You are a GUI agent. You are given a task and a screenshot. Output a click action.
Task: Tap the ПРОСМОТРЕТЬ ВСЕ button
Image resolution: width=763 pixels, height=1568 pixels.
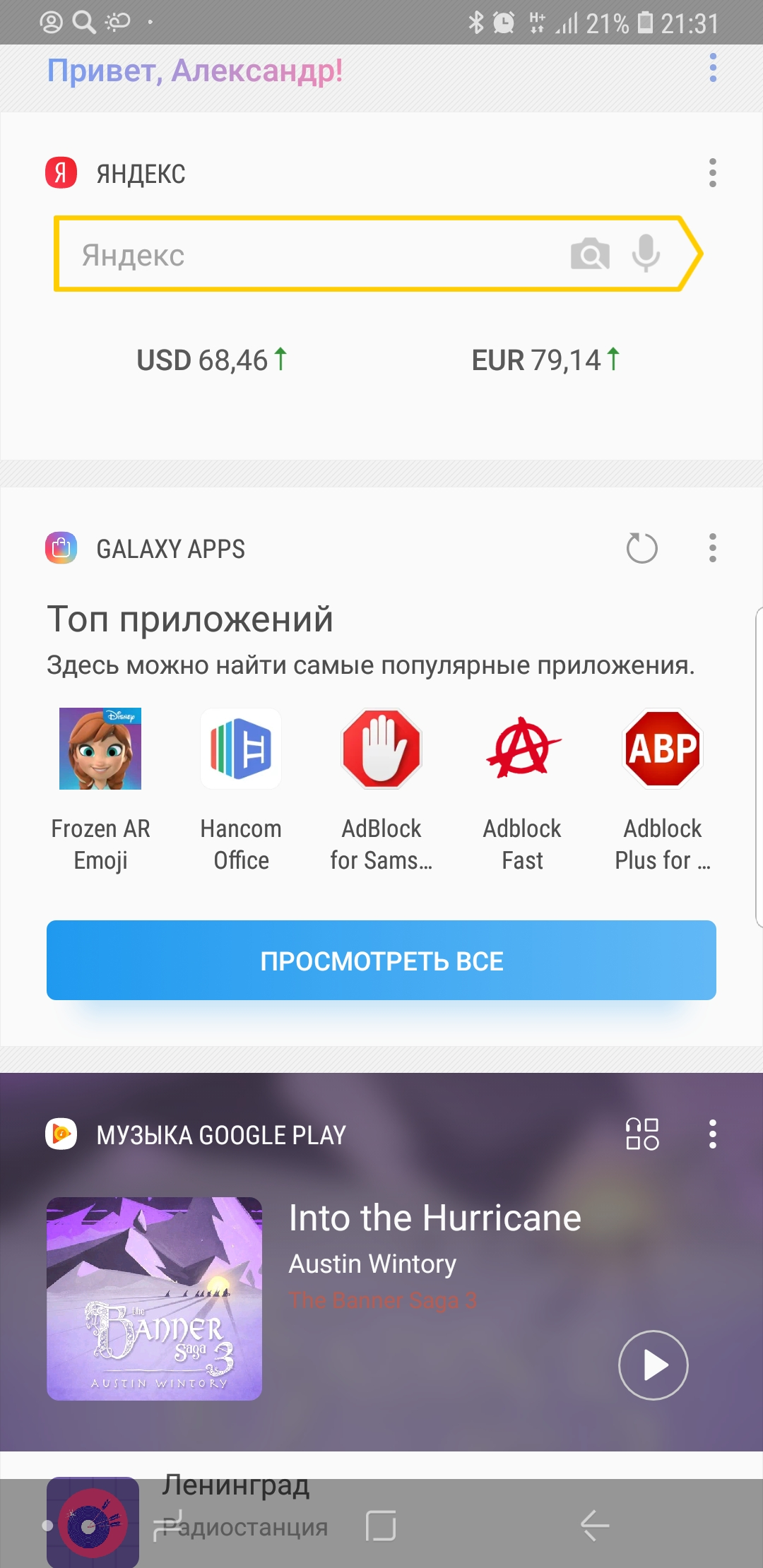(x=381, y=960)
